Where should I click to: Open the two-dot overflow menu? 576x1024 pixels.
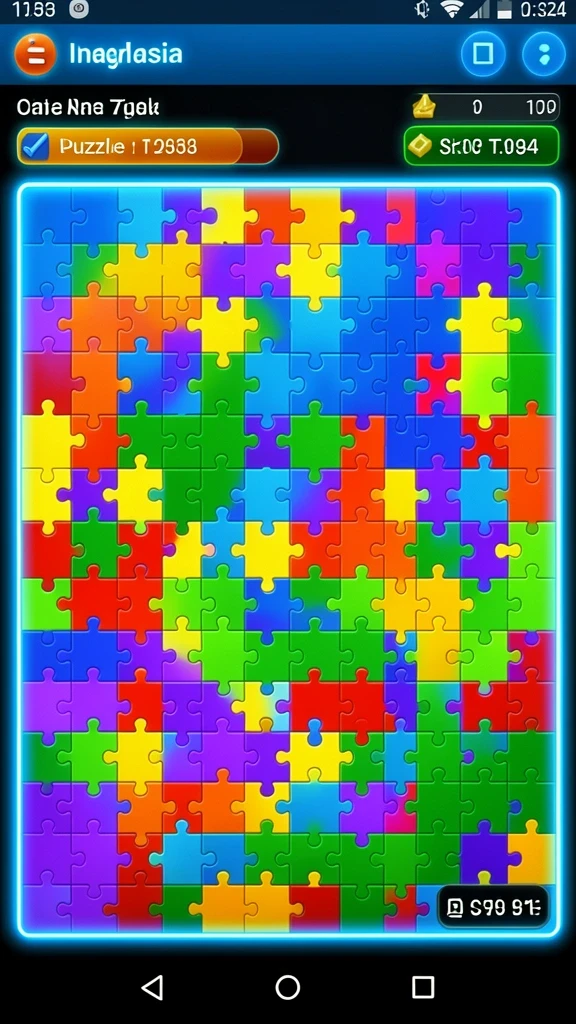point(543,54)
